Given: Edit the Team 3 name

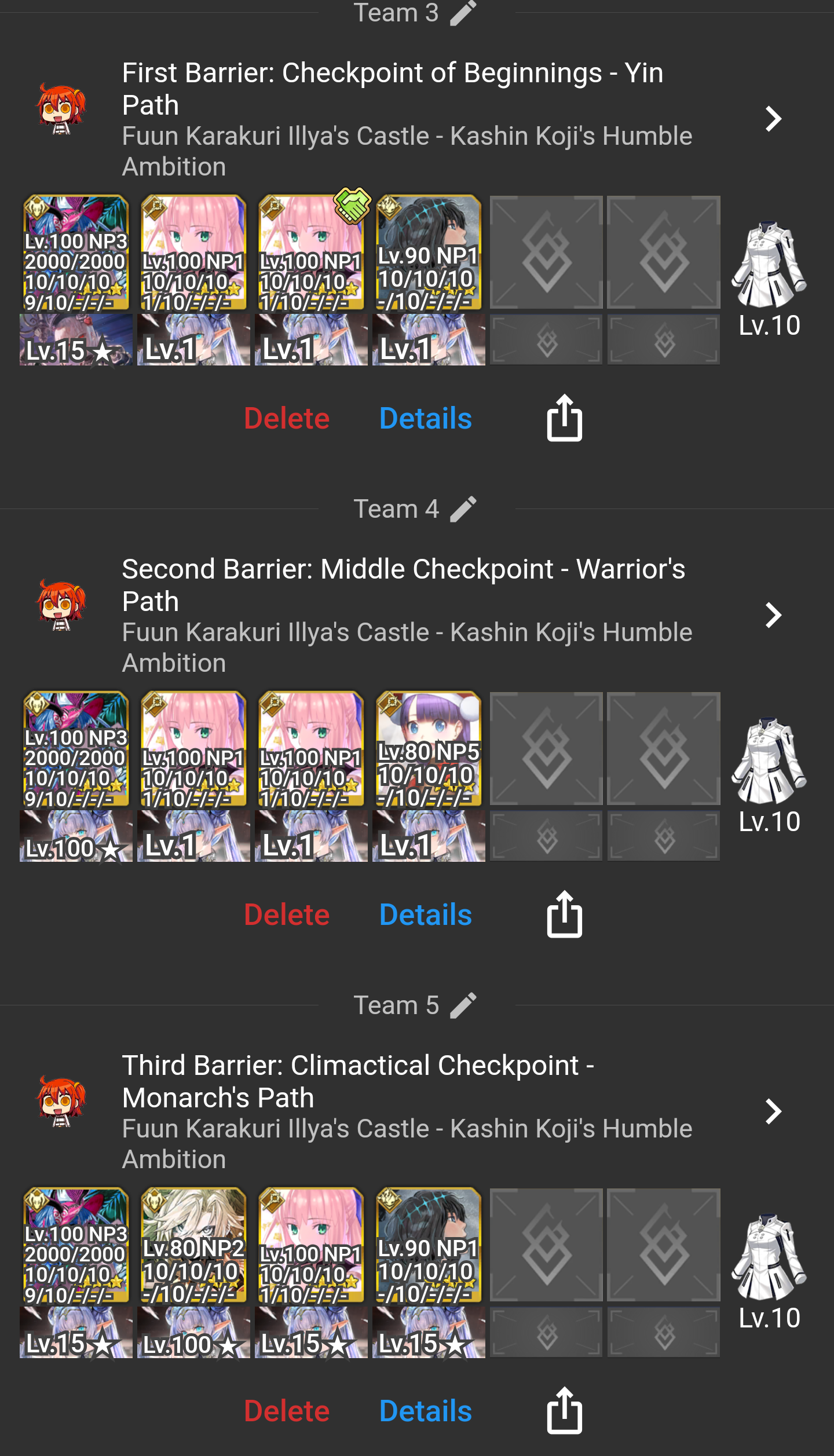Looking at the screenshot, I should point(463,13).
